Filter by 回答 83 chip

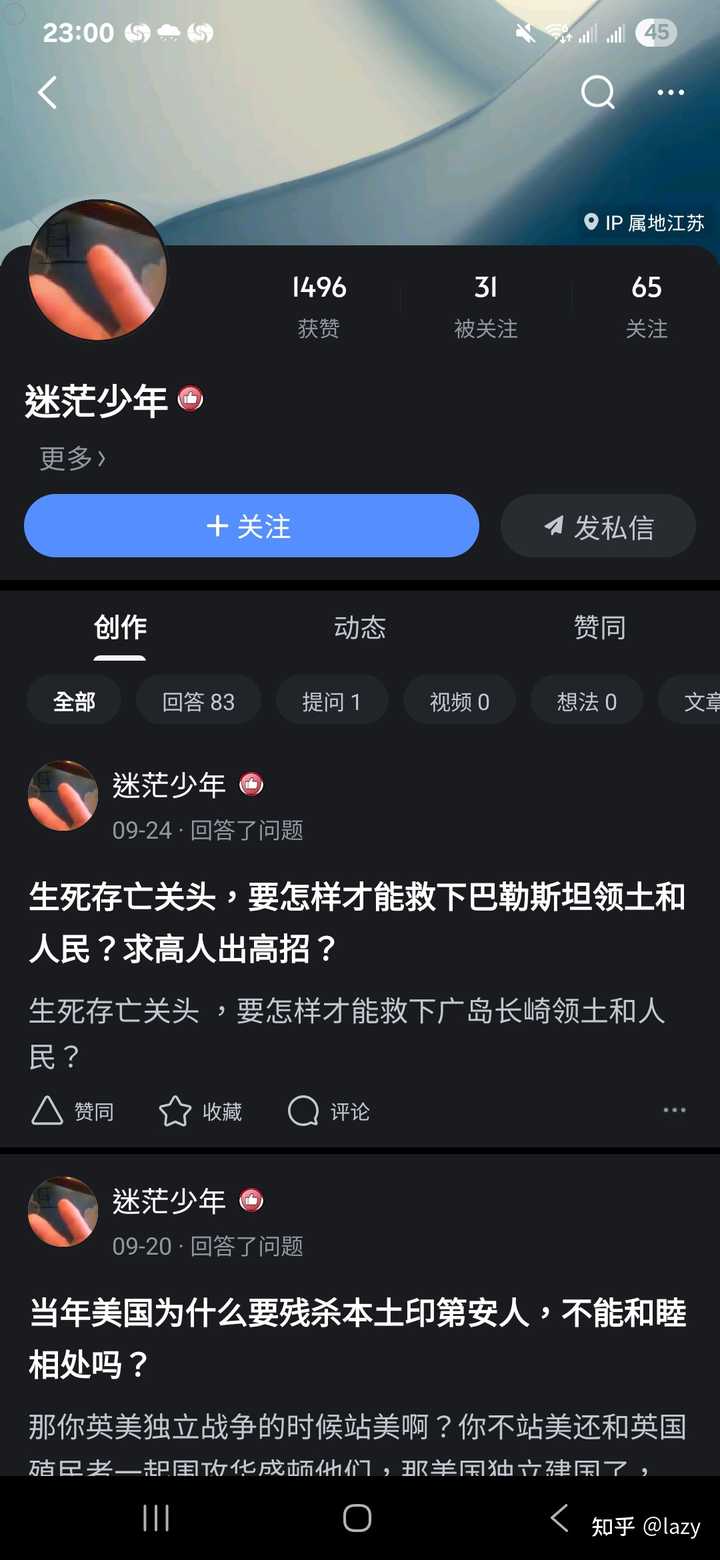198,702
